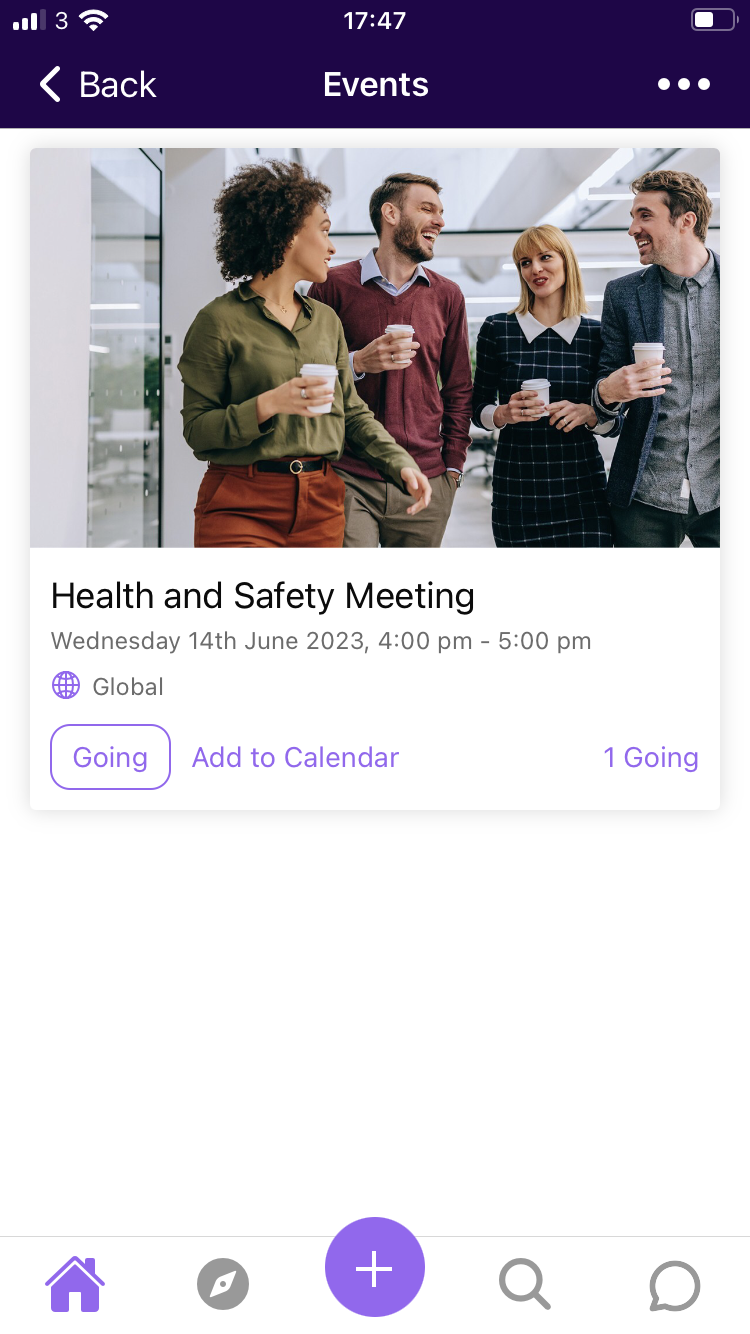Create new content with the plus button

coord(375,1267)
